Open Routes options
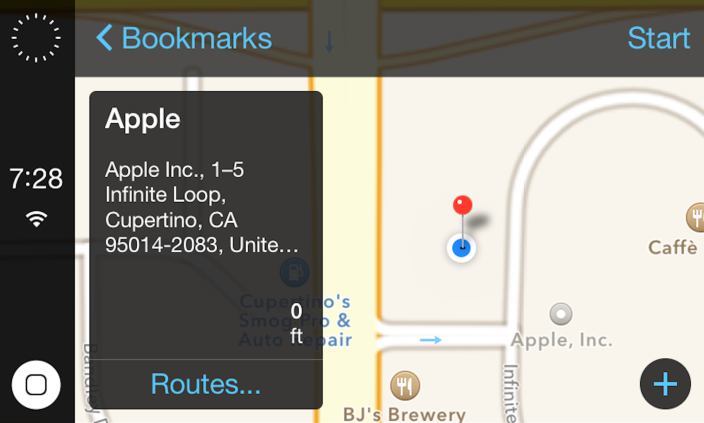The height and width of the screenshot is (423, 704). [x=205, y=384]
